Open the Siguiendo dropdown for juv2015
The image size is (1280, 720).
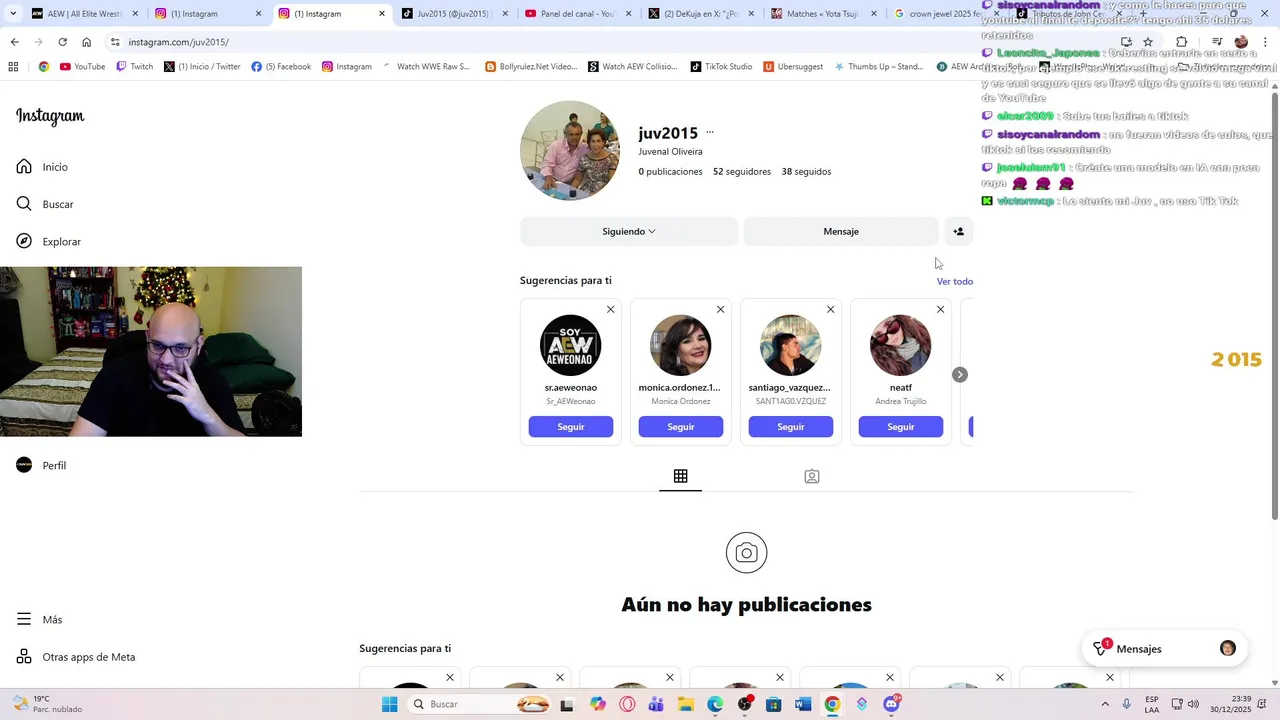[x=628, y=232]
